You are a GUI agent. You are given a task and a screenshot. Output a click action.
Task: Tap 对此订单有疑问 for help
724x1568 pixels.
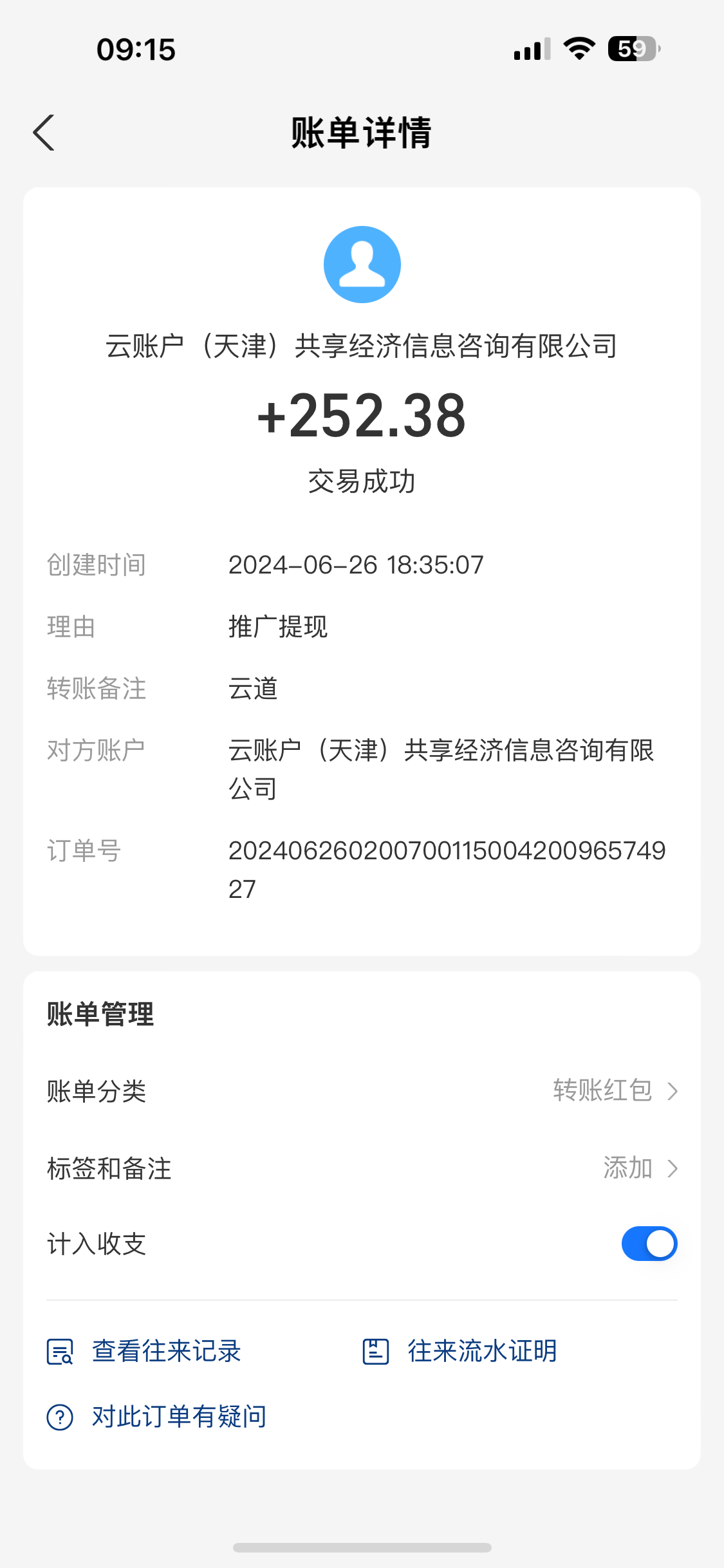pyautogui.click(x=158, y=1417)
